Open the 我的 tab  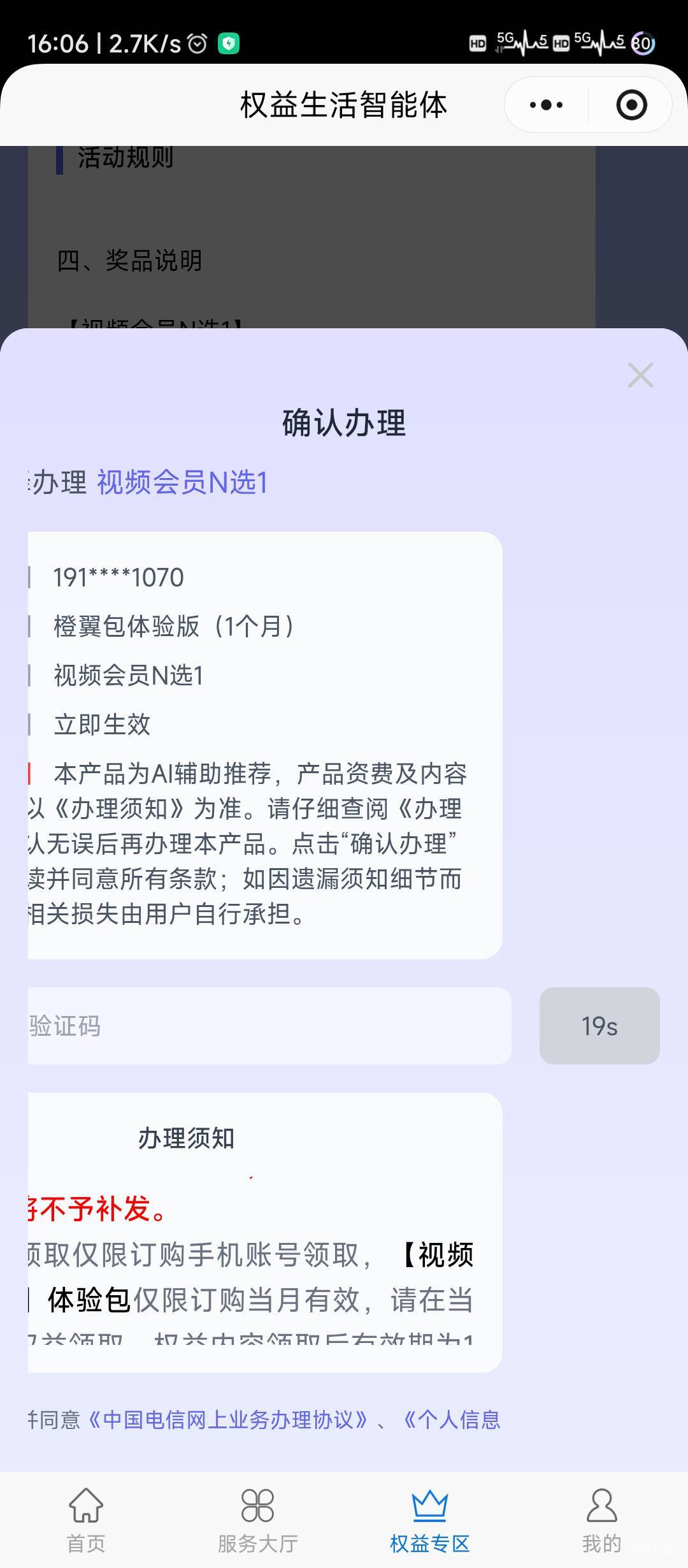click(x=602, y=1520)
